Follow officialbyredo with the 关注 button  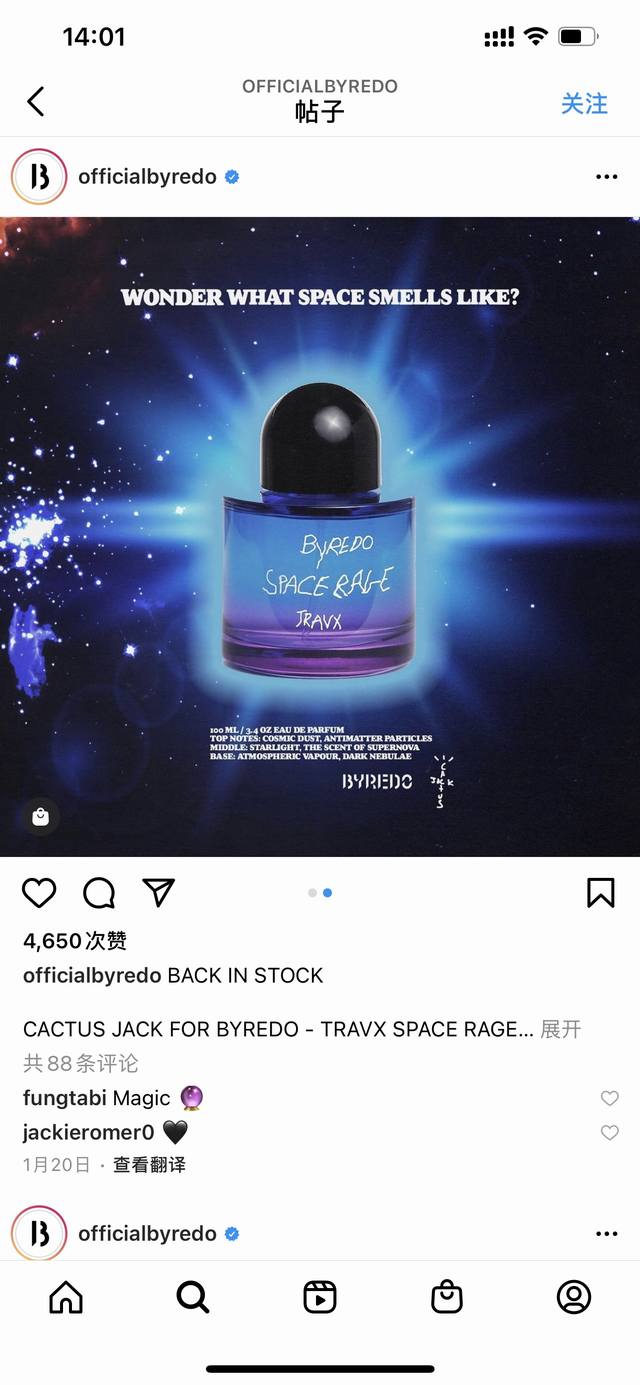click(584, 103)
